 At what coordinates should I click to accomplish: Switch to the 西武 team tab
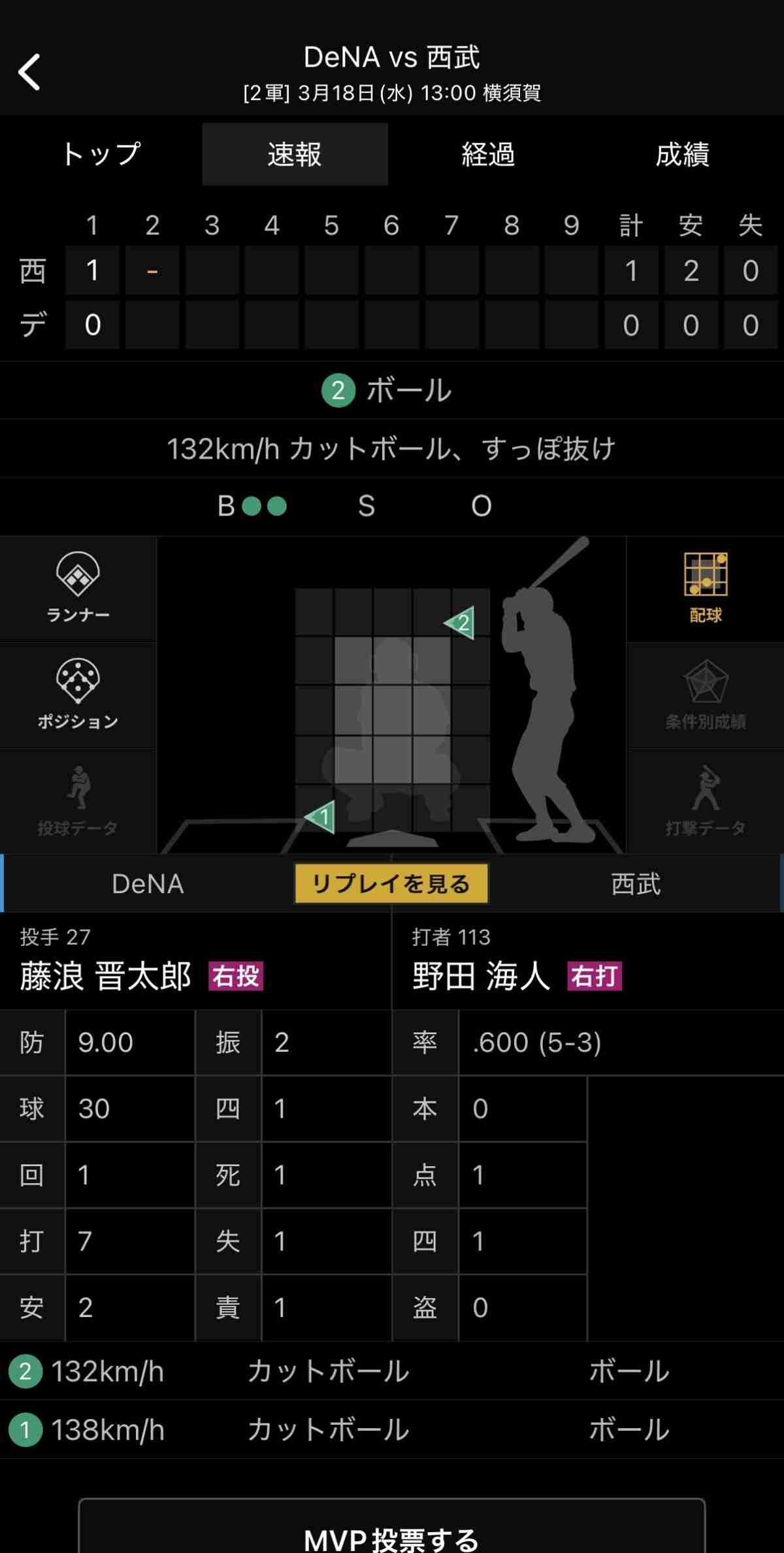(x=636, y=884)
